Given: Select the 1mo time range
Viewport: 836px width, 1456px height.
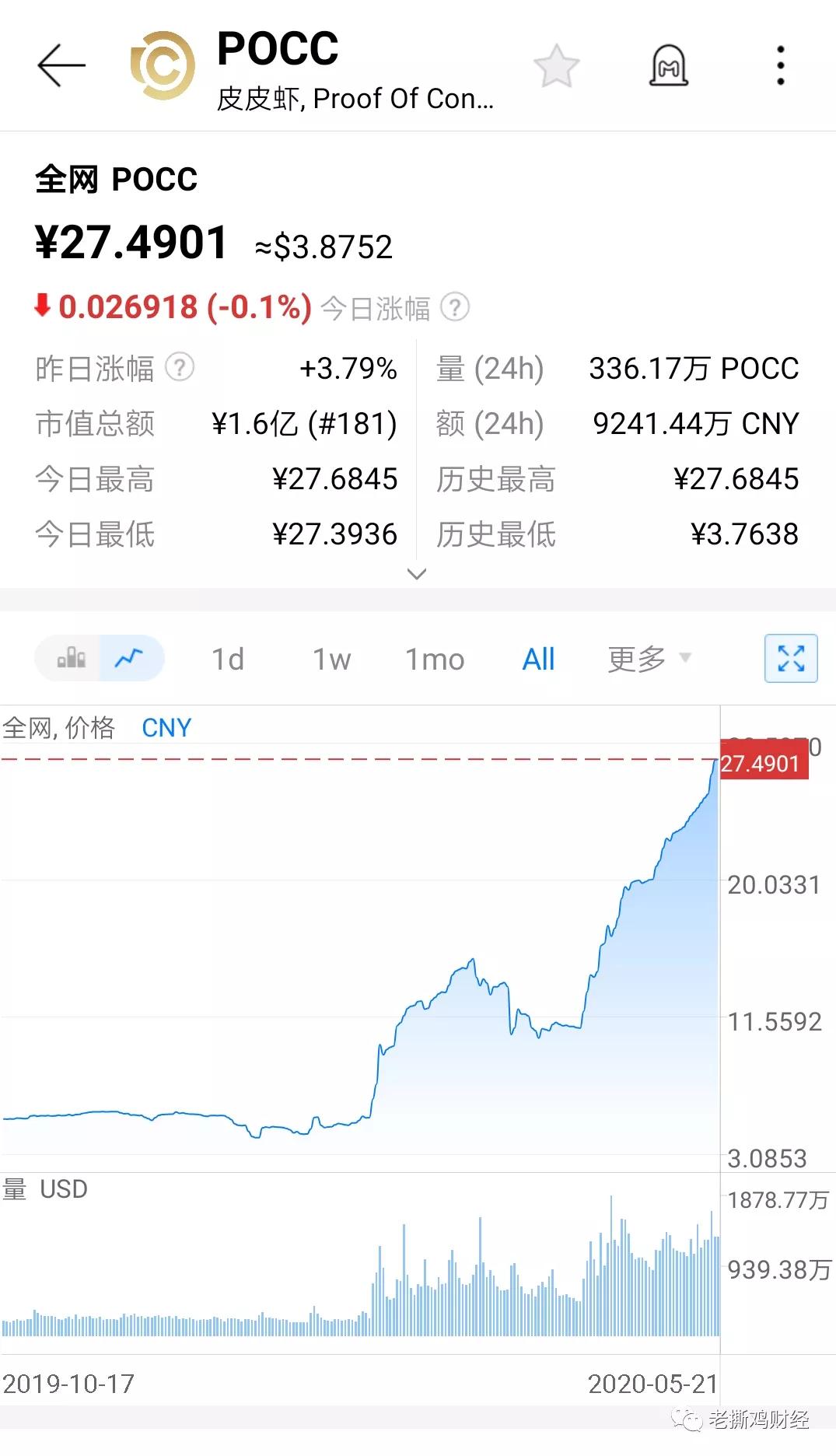Looking at the screenshot, I should click(435, 660).
